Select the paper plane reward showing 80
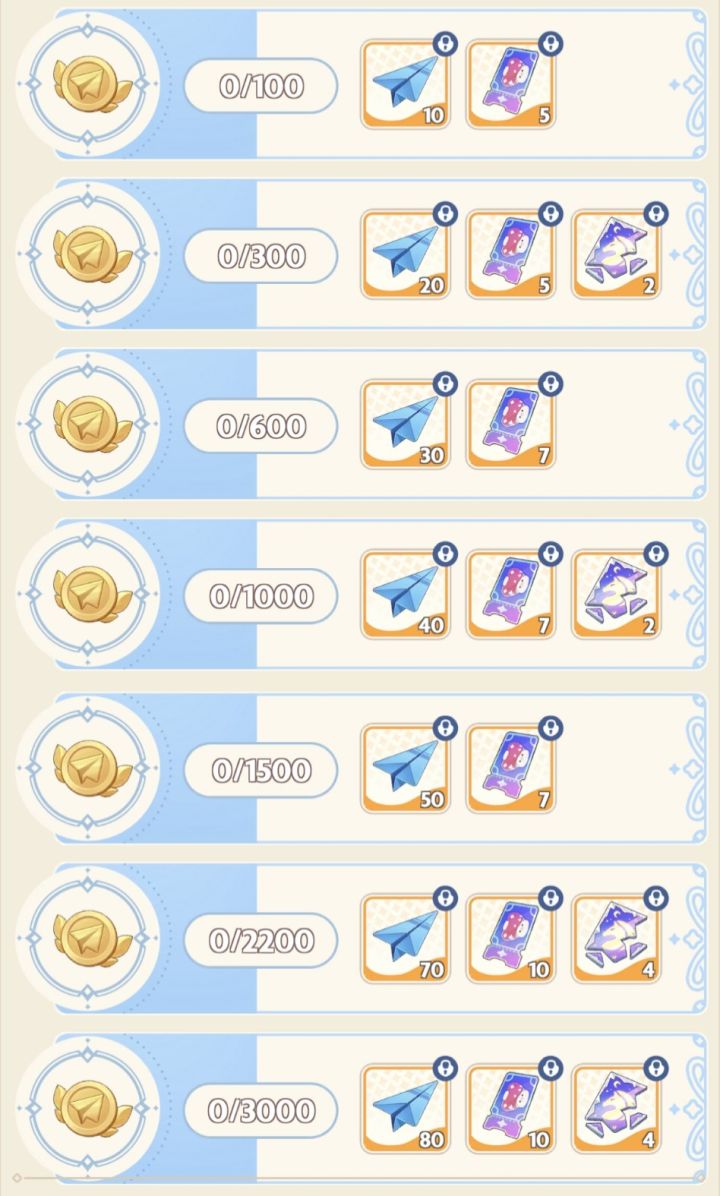720x1196 pixels. tap(404, 1110)
